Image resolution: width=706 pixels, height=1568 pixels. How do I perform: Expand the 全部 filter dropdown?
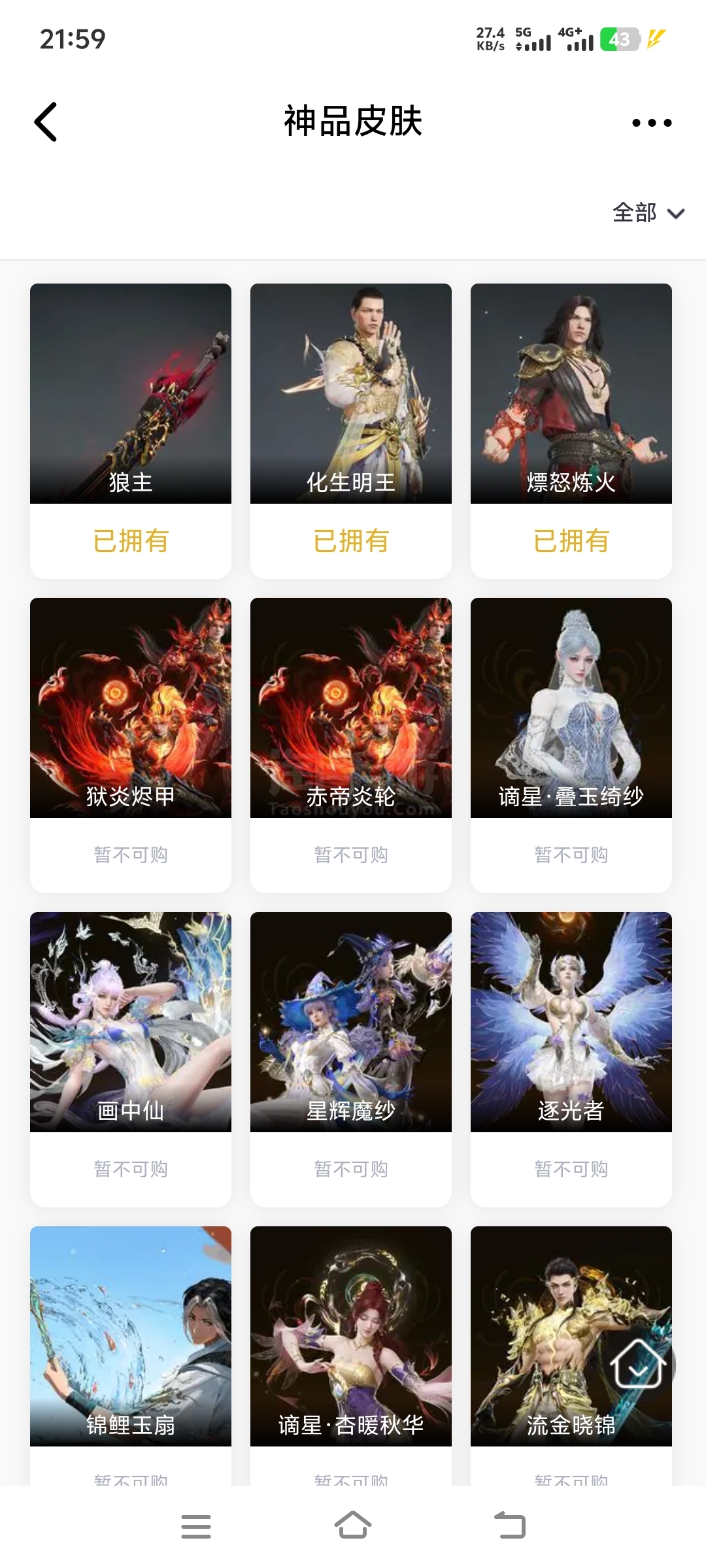(x=648, y=213)
